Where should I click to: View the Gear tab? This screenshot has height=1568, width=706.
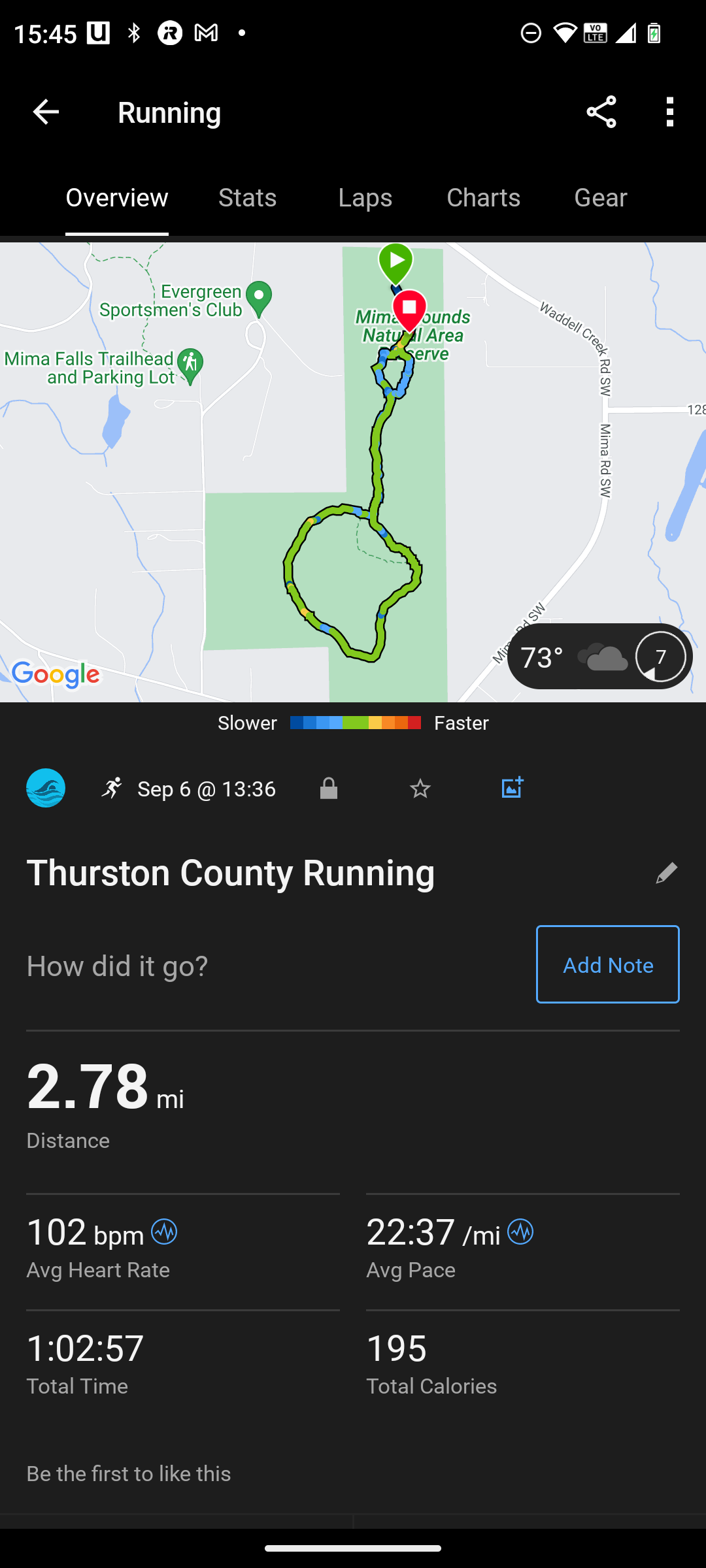click(x=600, y=198)
